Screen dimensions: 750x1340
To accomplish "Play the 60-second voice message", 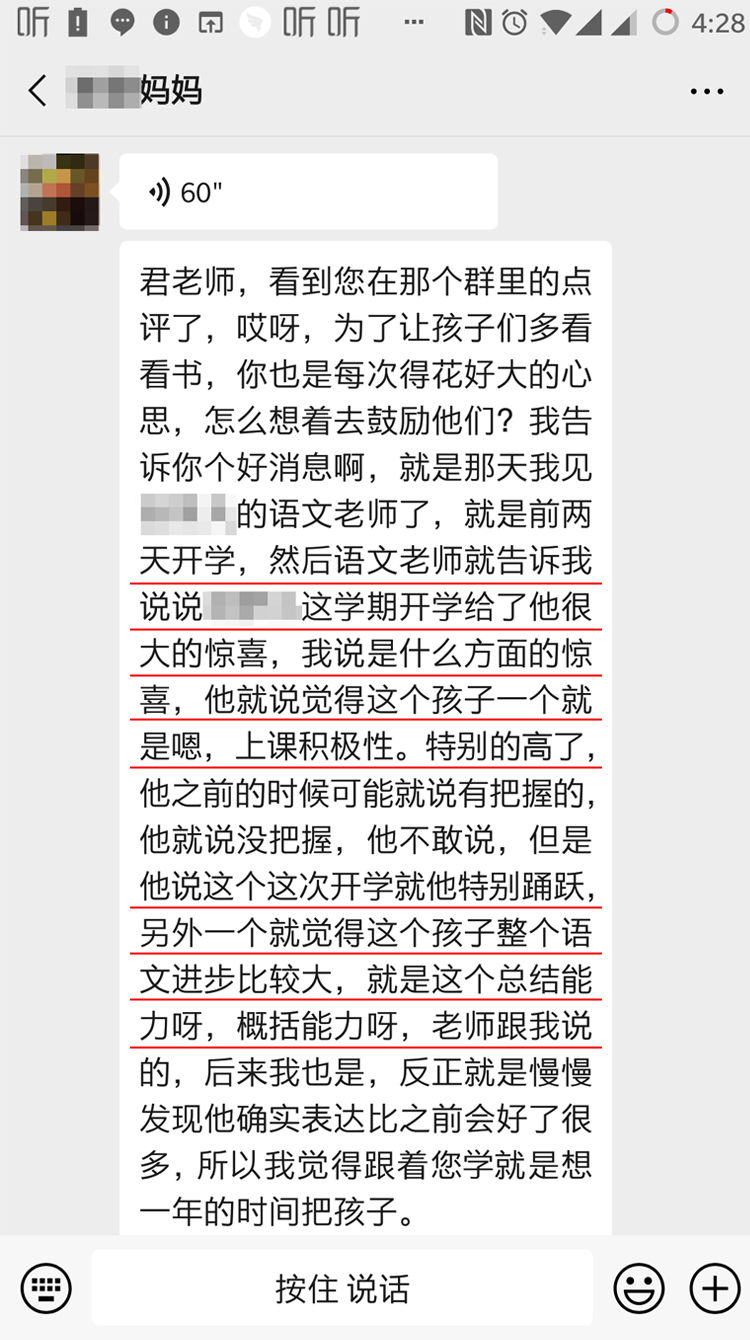I will click(308, 192).
